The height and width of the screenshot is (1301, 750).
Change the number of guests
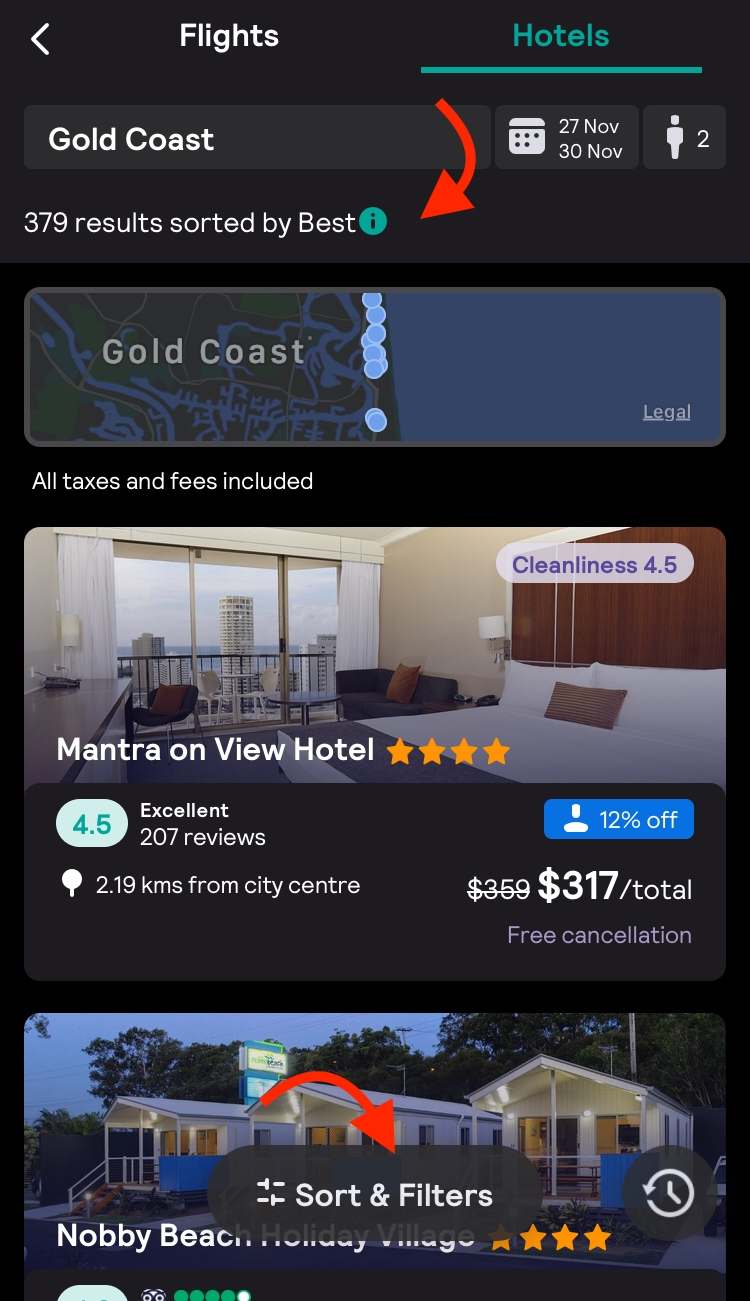685,138
